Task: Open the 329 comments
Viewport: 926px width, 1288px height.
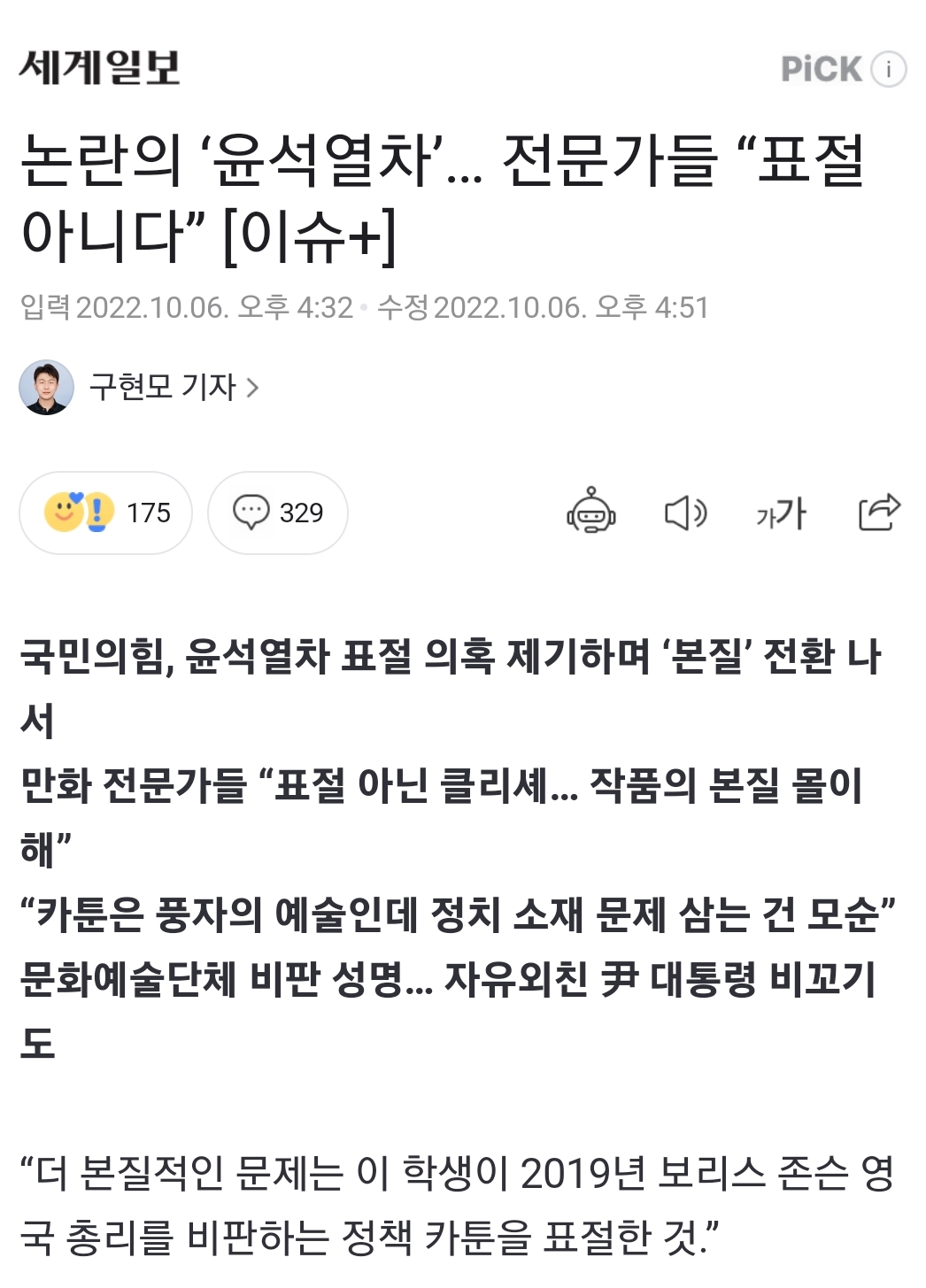Action: click(278, 513)
